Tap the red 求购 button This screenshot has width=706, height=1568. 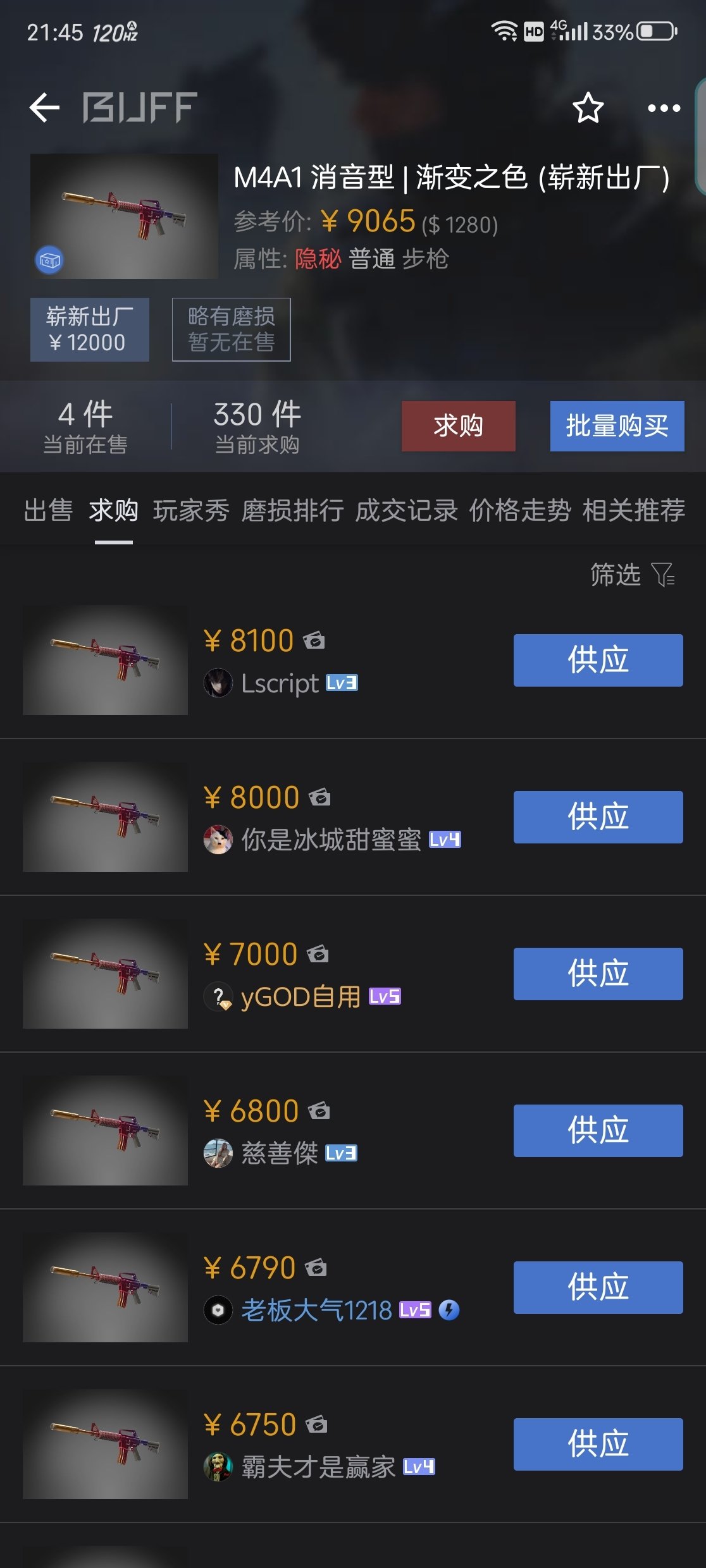click(458, 426)
